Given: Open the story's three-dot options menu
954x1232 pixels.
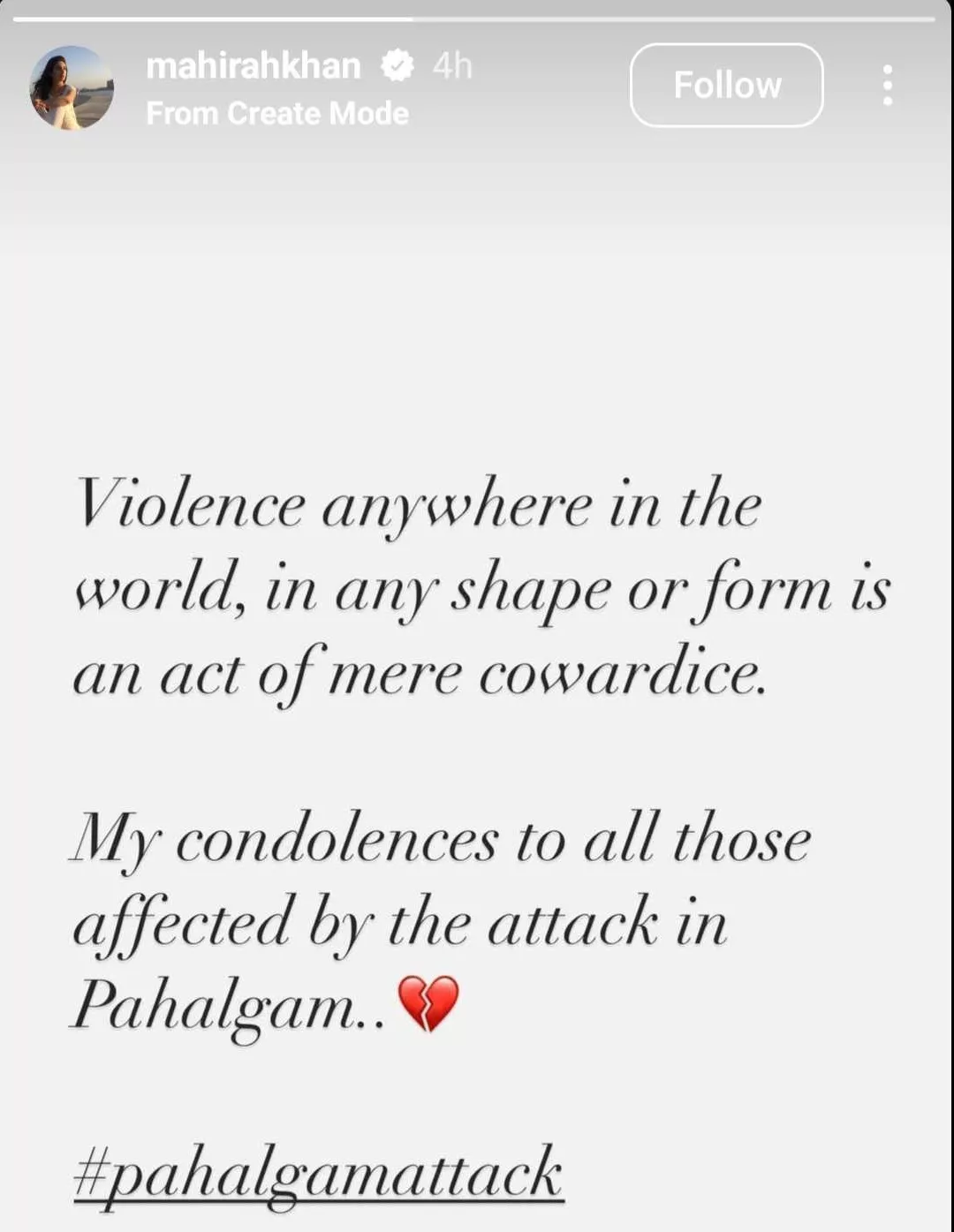Looking at the screenshot, I should coord(887,86).
